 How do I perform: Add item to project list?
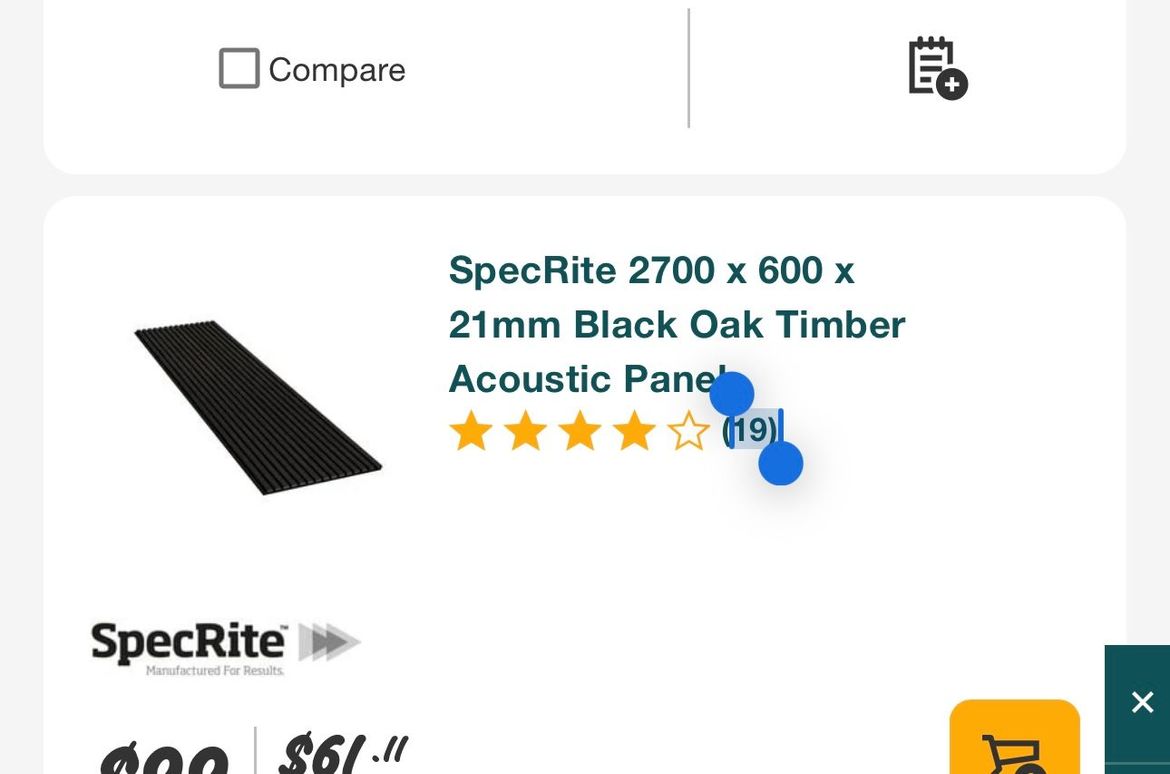936,68
